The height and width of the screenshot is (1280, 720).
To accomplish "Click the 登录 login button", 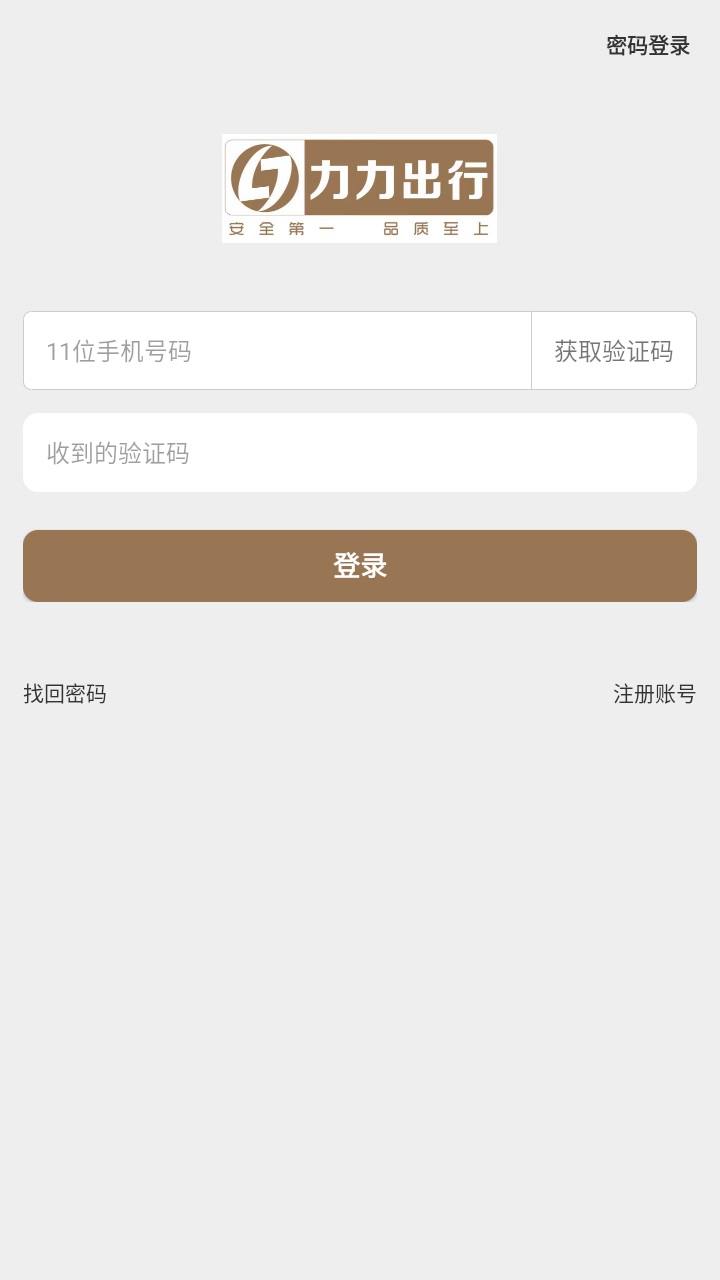I will point(359,565).
